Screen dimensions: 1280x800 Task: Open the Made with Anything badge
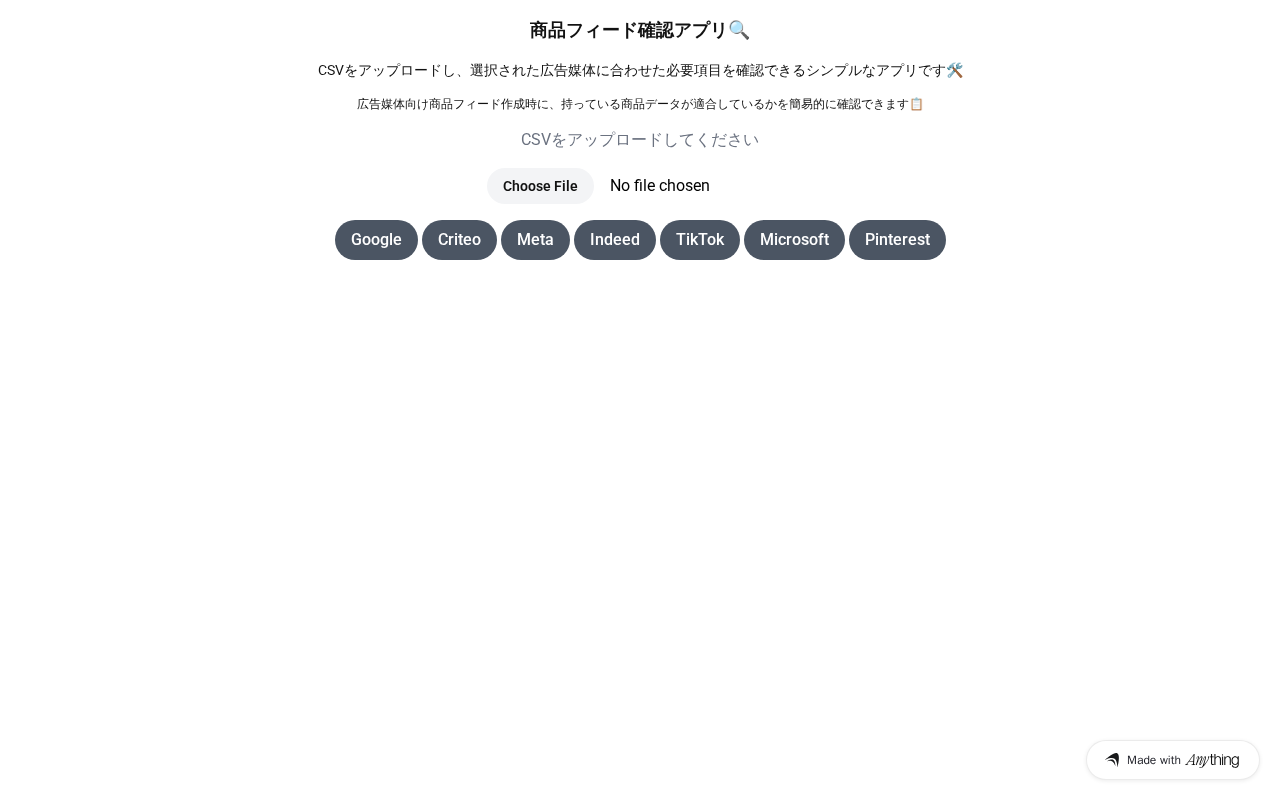click(x=1172, y=760)
